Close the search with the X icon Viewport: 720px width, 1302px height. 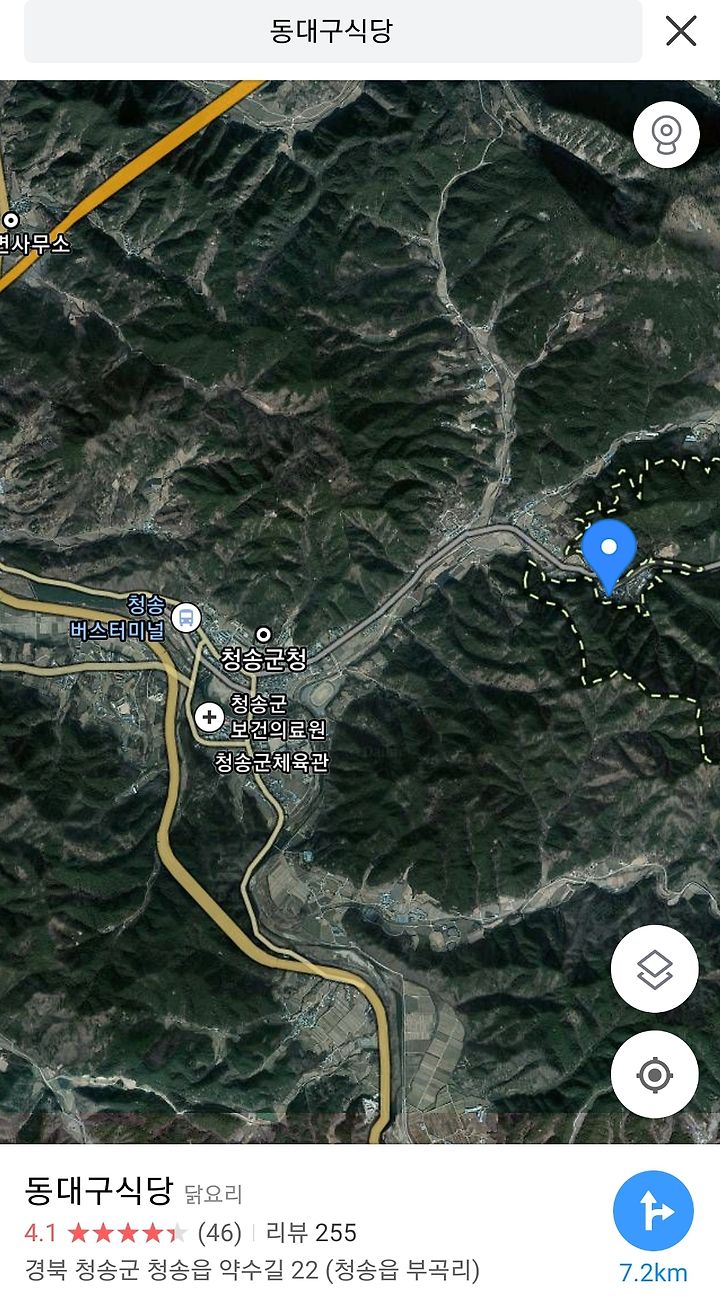point(681,31)
